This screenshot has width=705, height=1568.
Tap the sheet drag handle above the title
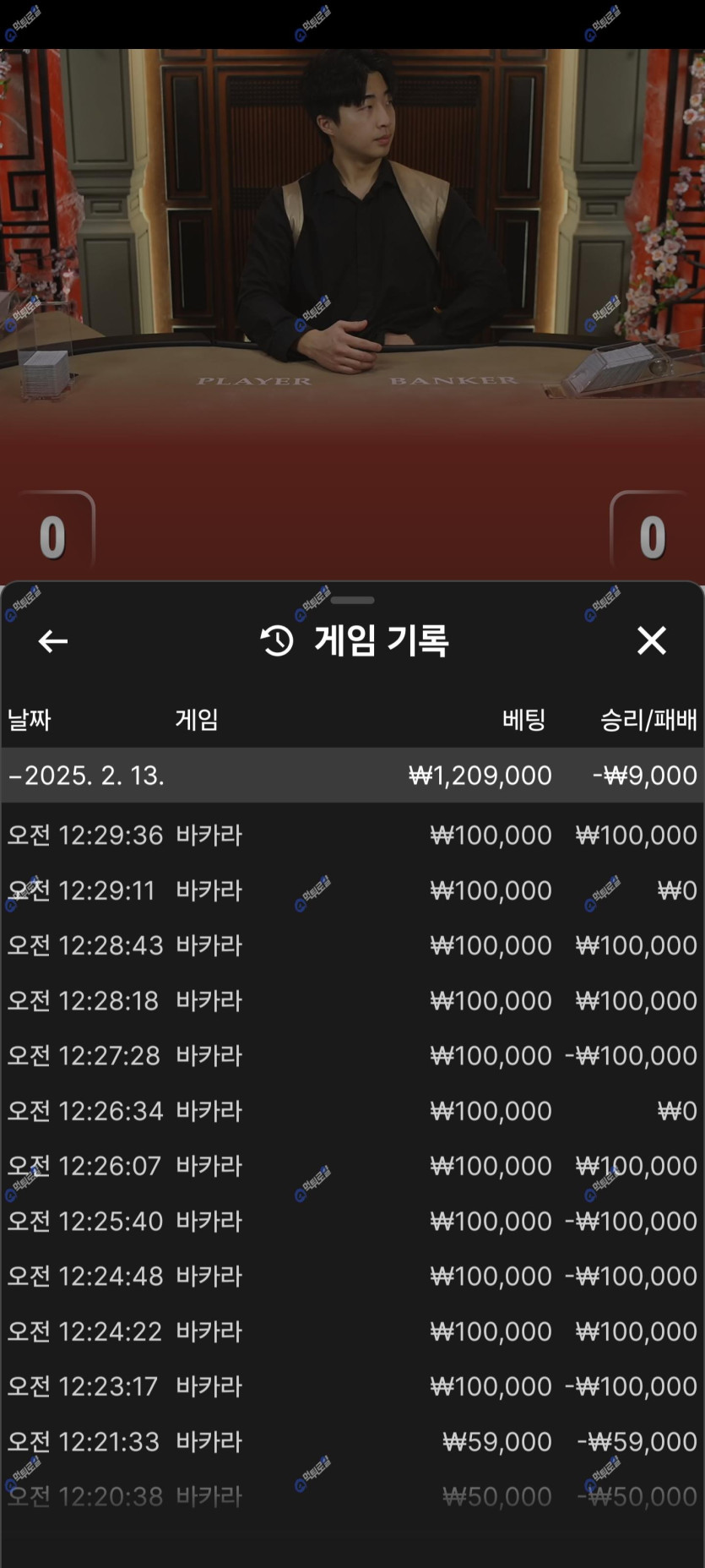pyautogui.click(x=352, y=601)
